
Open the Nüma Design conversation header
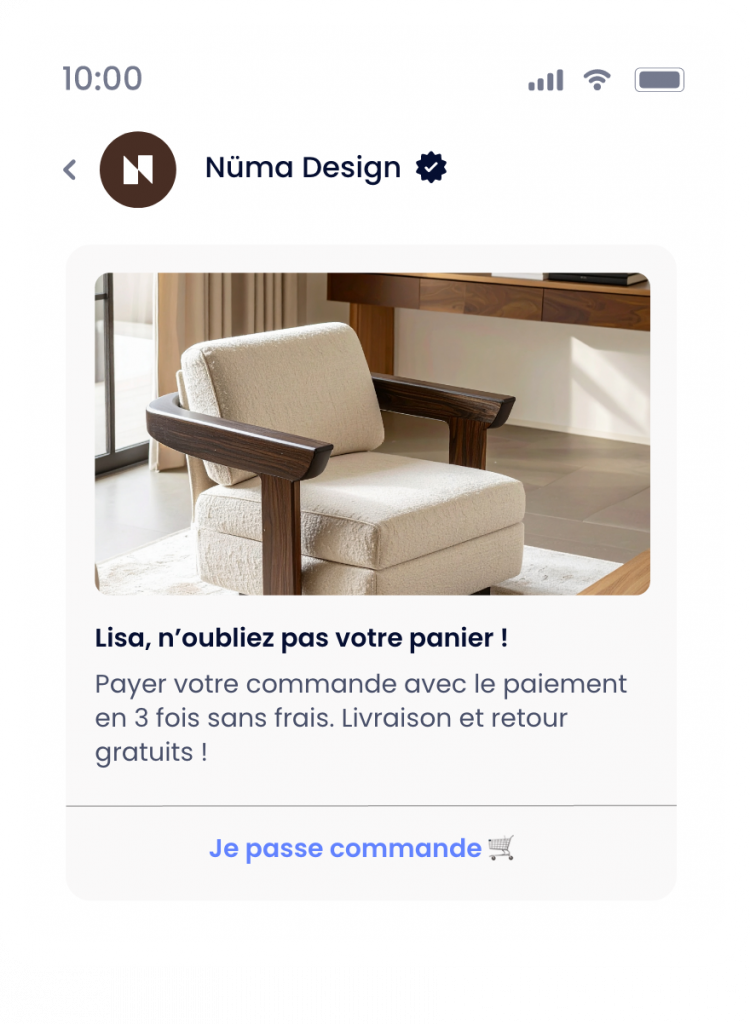coord(300,167)
